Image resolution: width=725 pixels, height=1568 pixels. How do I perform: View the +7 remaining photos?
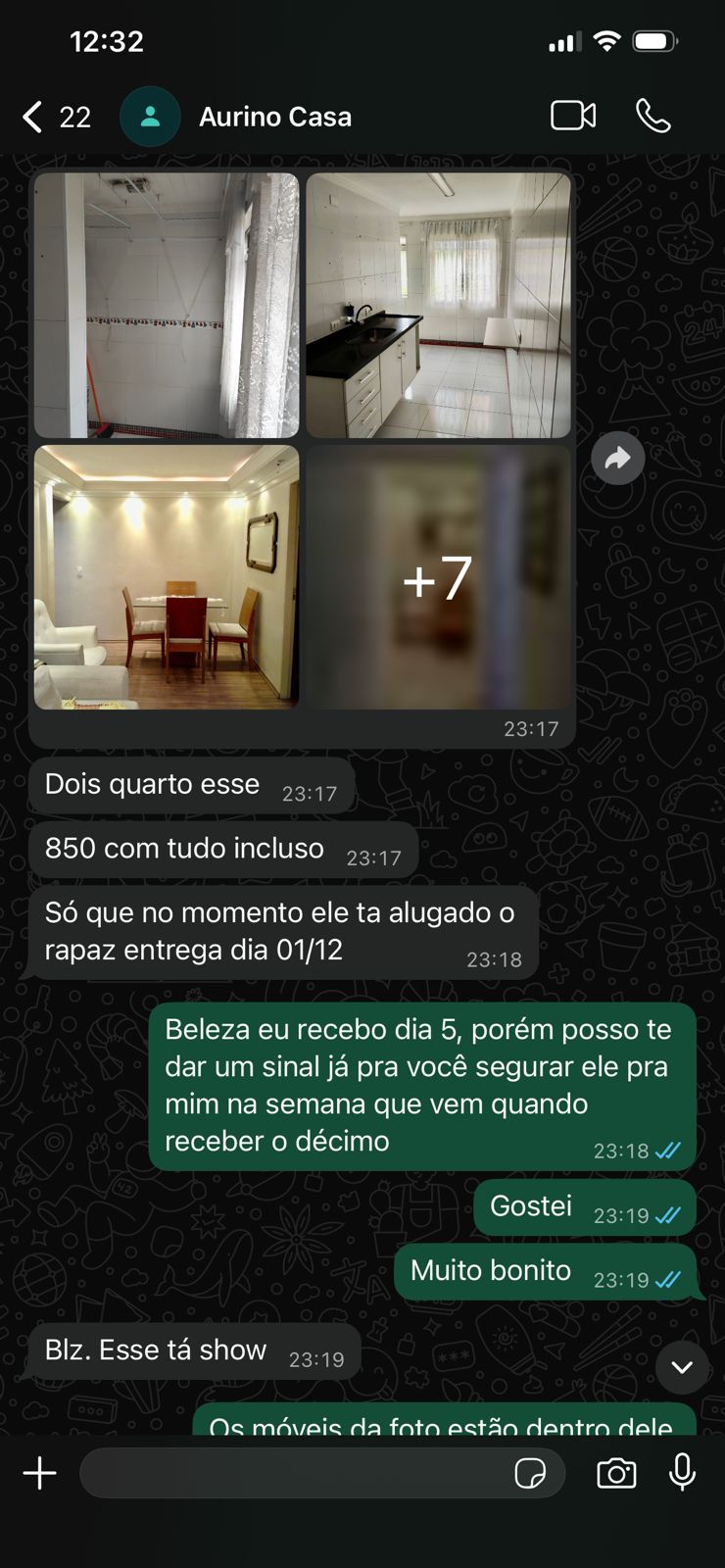coord(438,577)
